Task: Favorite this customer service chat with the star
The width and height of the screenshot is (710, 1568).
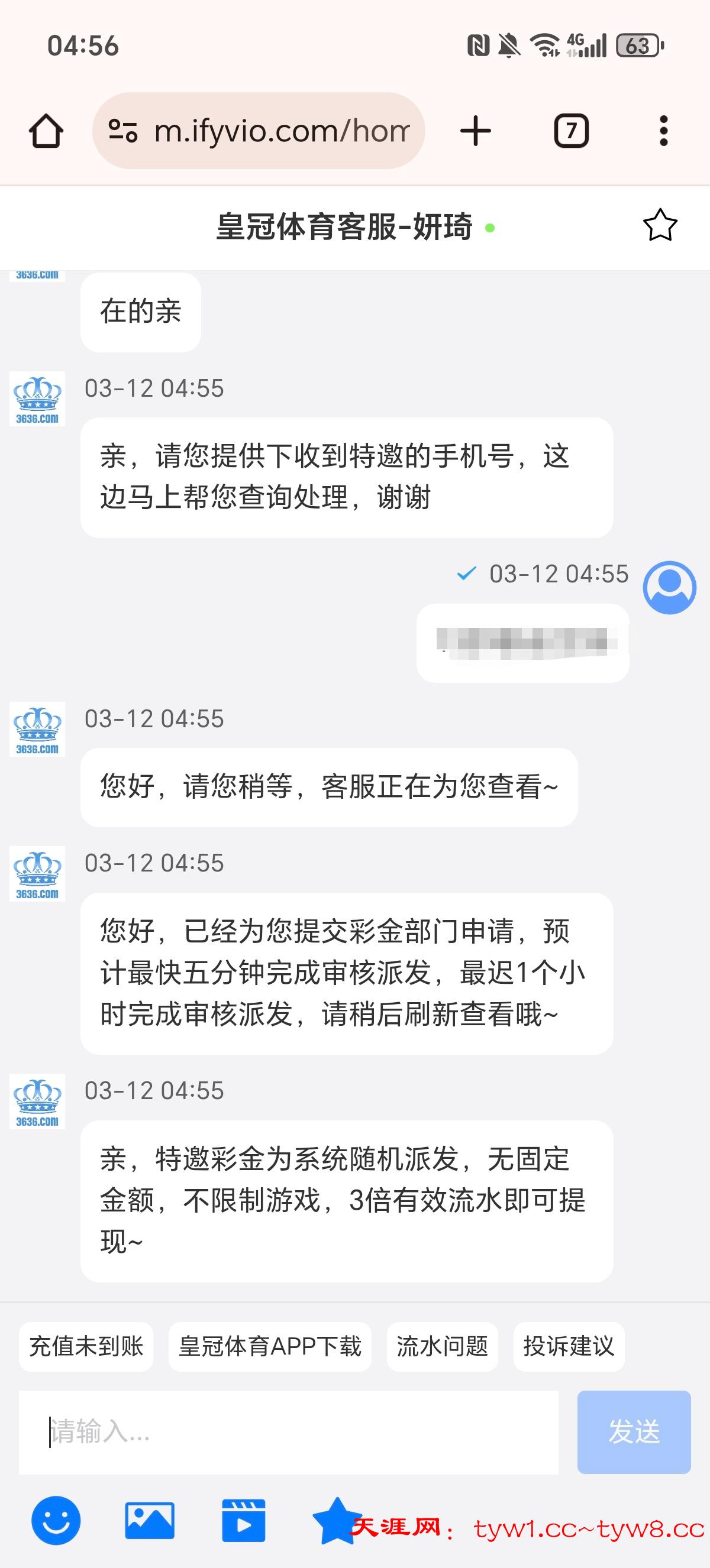Action: click(x=660, y=226)
